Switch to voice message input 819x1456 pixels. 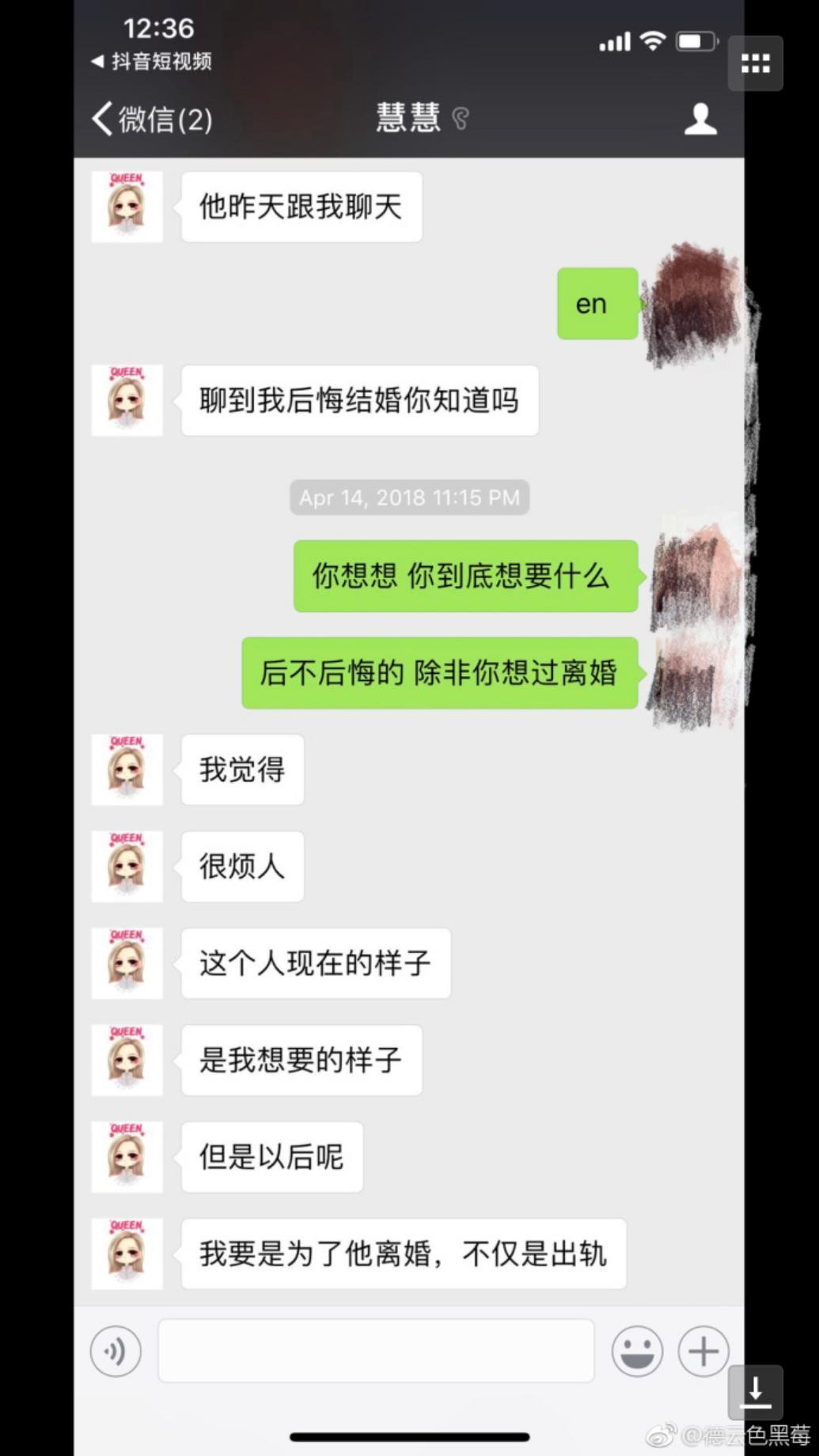pos(116,1352)
